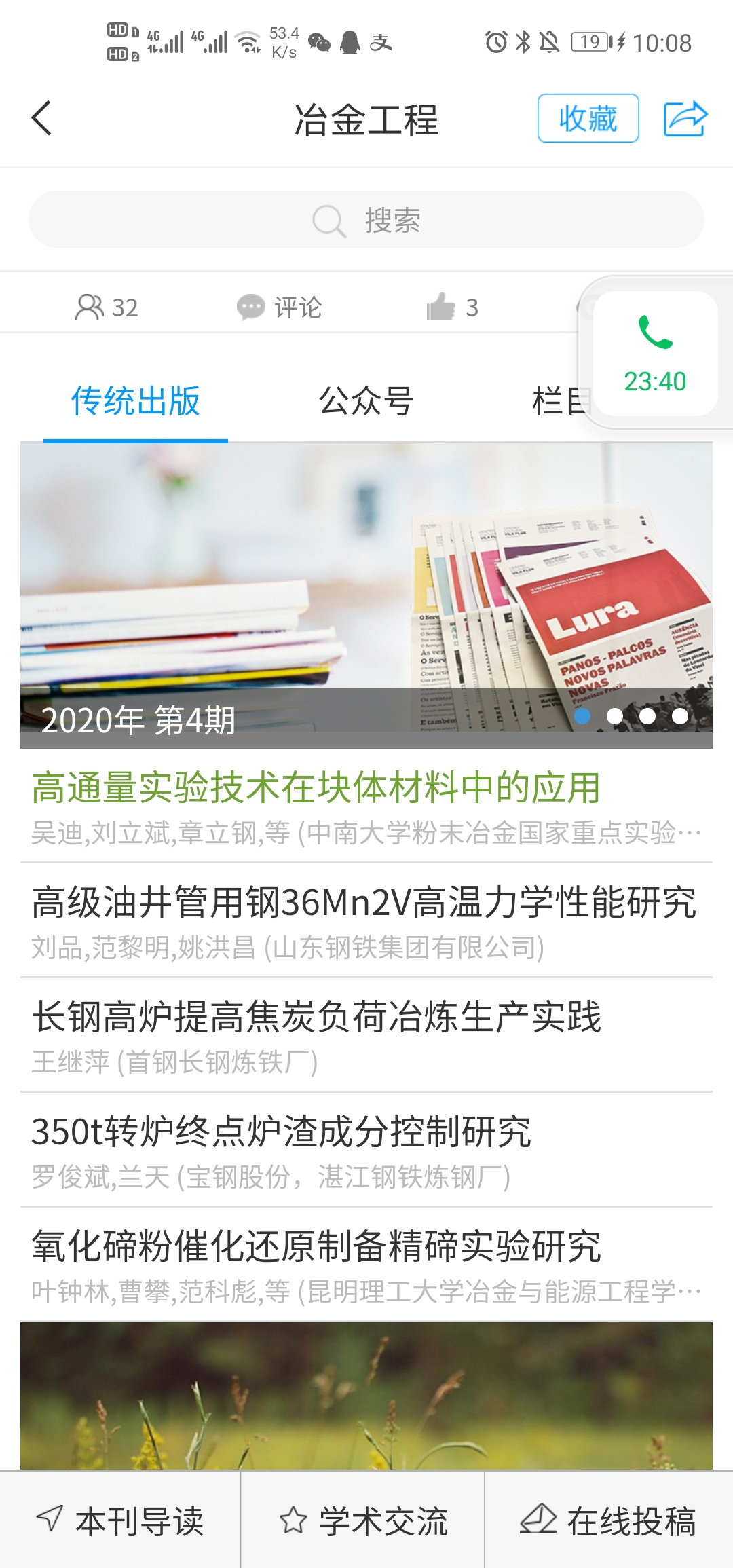Open article 高通量实验技术在块体材料中的应用

(x=366, y=806)
